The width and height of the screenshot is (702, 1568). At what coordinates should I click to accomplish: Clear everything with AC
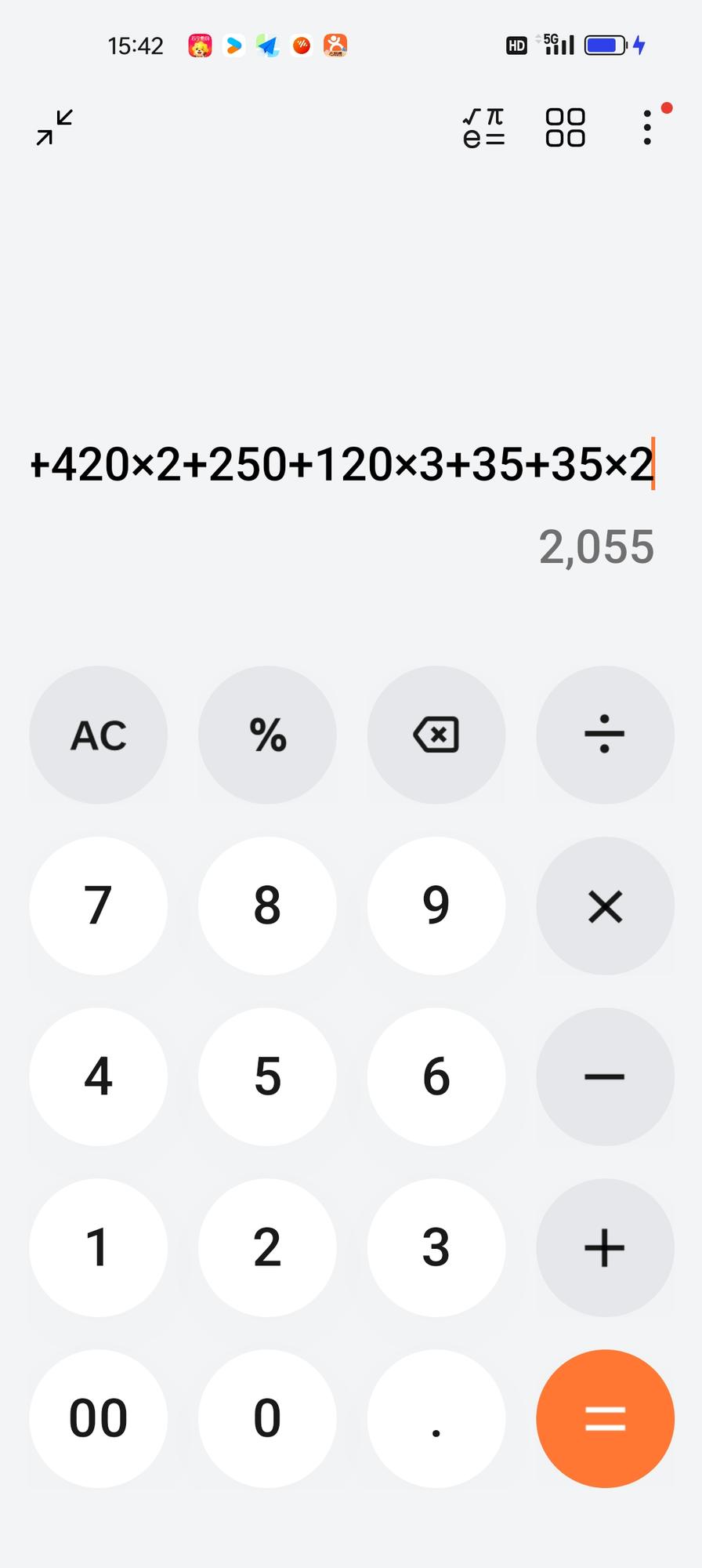tap(99, 735)
